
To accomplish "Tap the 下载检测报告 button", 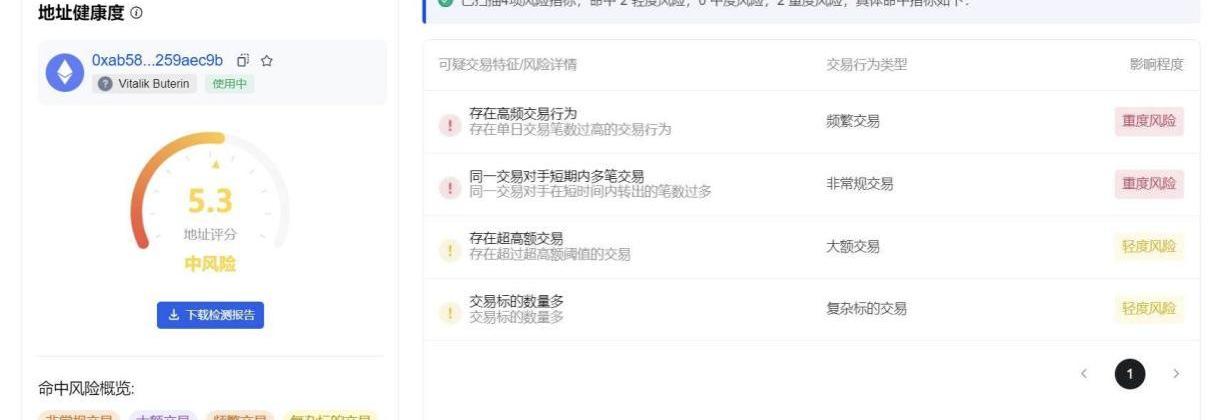I will (x=210, y=315).
